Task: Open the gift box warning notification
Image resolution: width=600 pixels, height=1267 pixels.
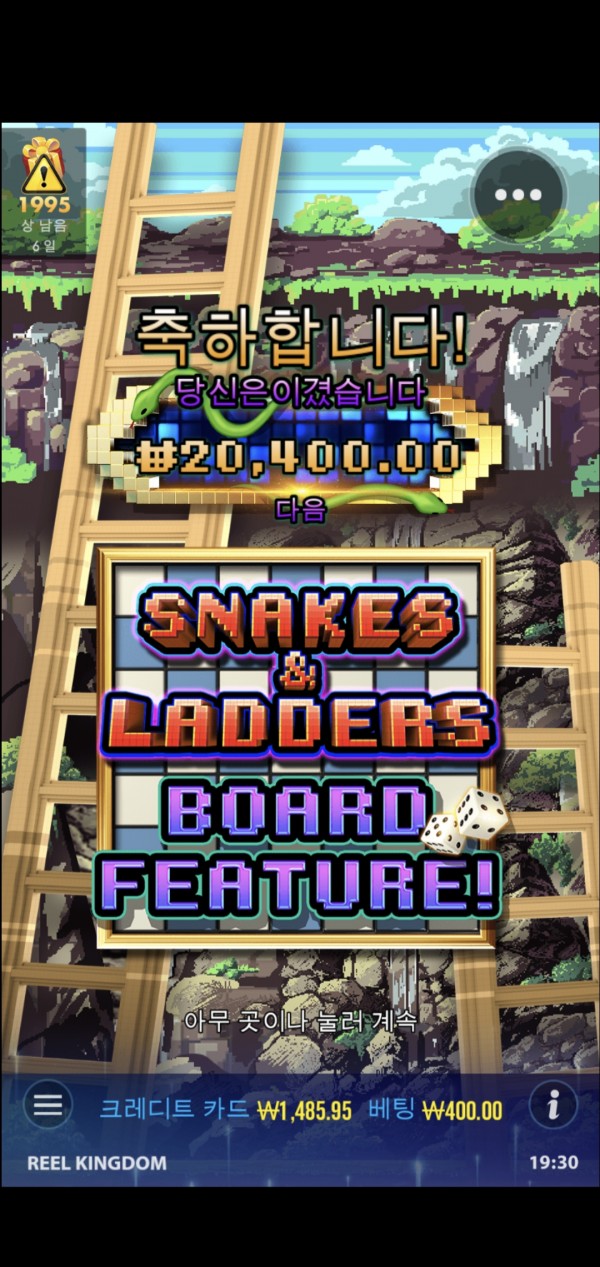Action: pos(43,170)
